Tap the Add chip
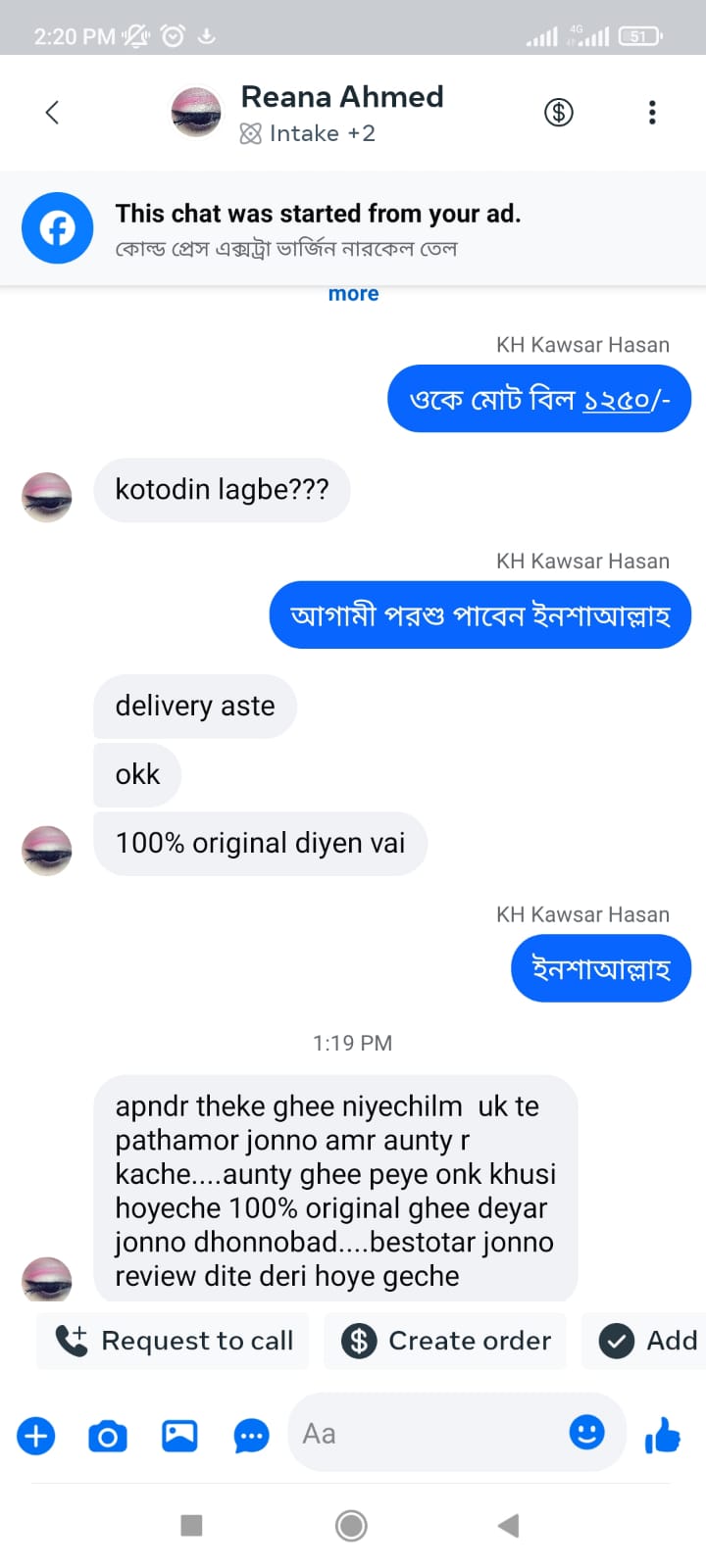The width and height of the screenshot is (706, 1568). [648, 1341]
